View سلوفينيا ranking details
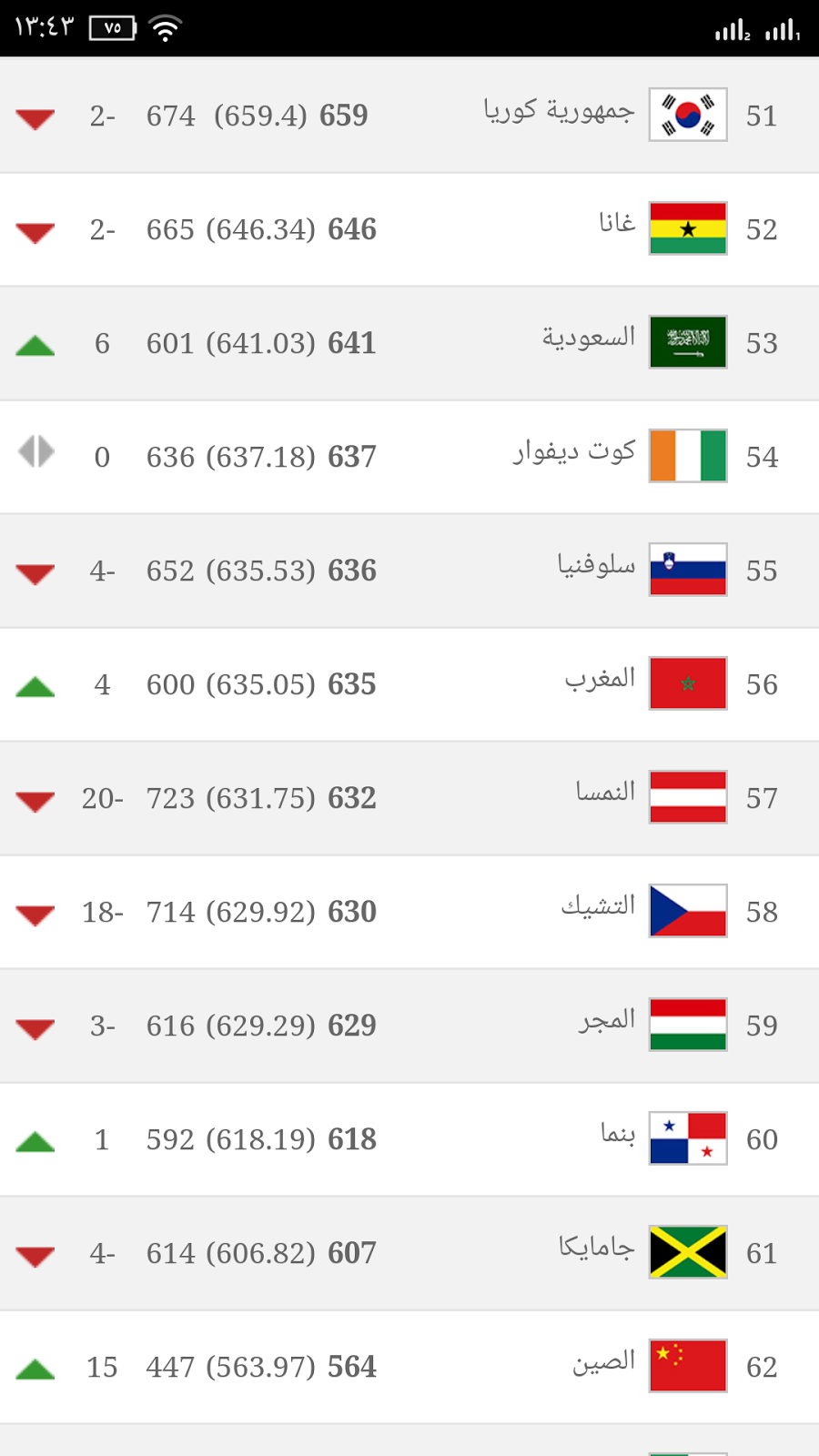 click(596, 569)
